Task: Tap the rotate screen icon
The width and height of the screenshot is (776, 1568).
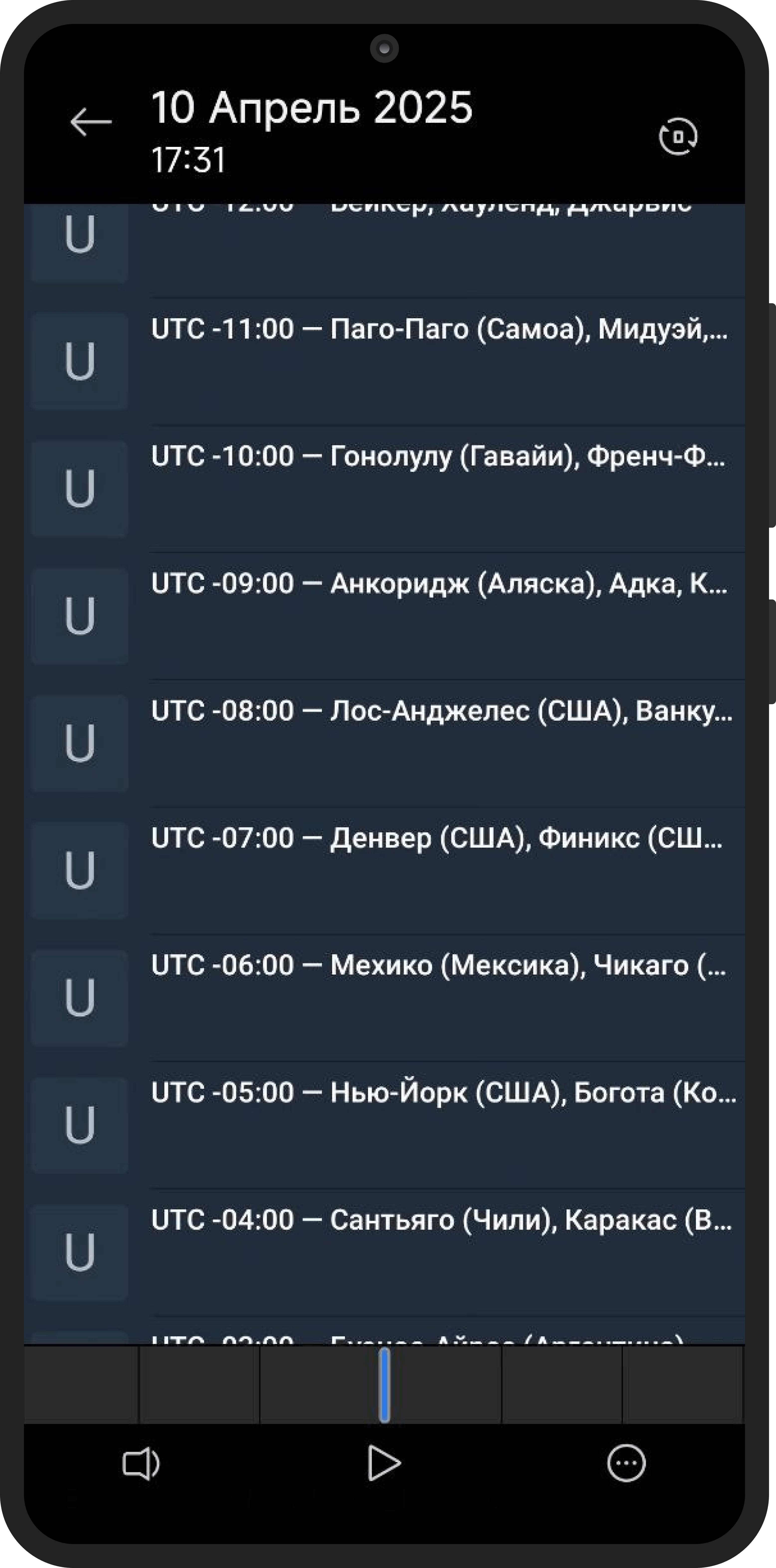Action: [x=678, y=136]
